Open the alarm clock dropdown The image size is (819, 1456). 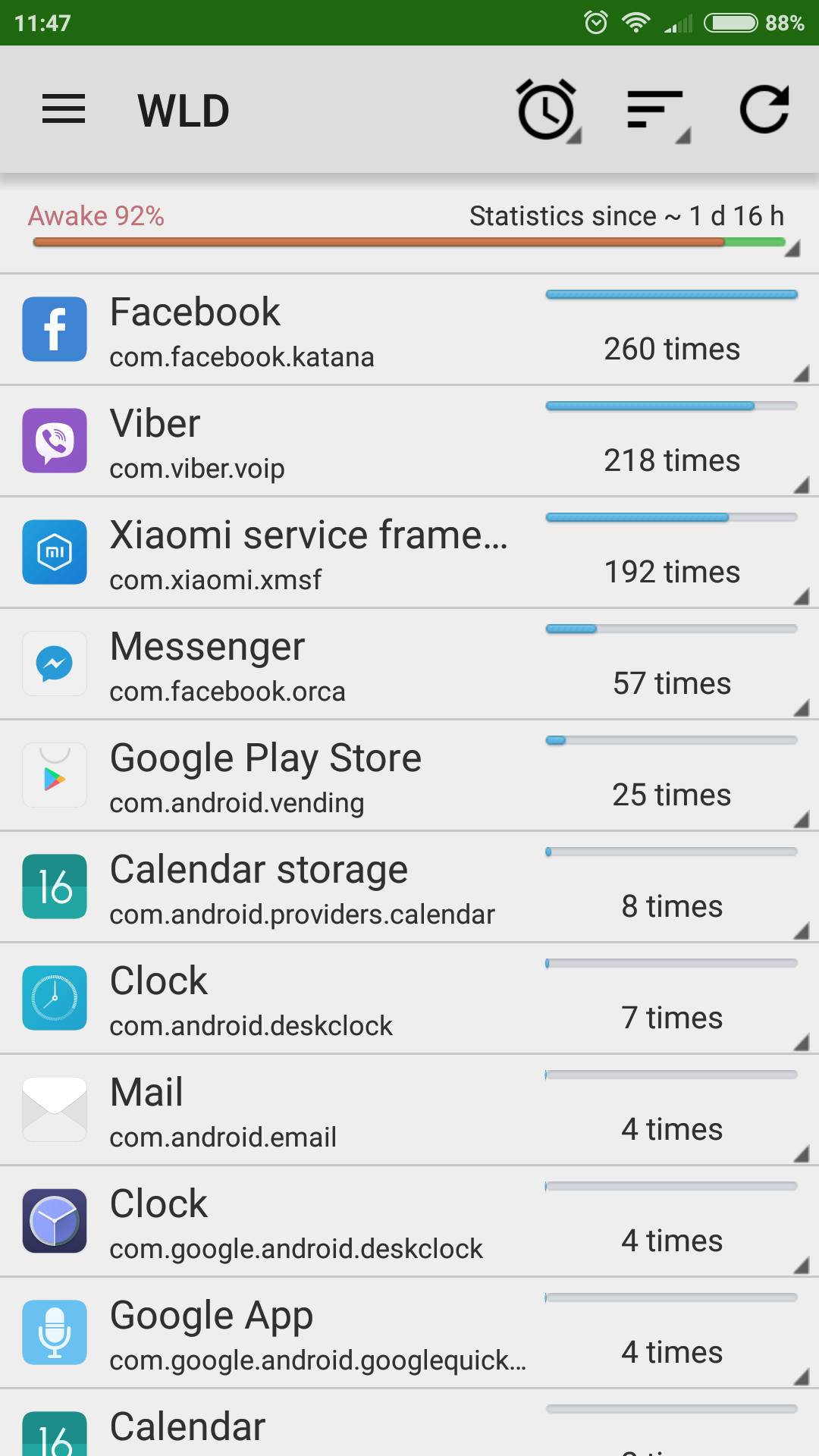(548, 110)
